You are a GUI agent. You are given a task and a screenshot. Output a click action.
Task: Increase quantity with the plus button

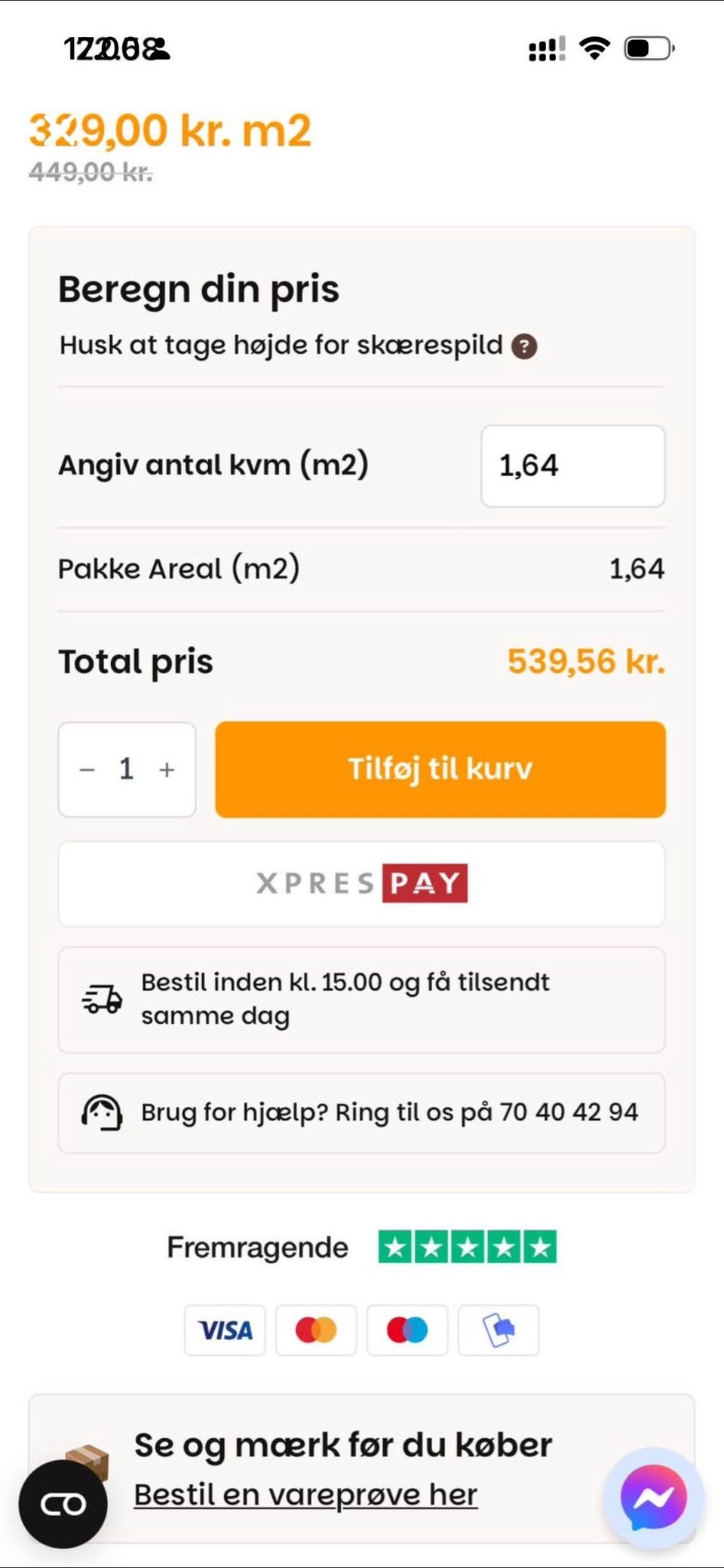pyautogui.click(x=167, y=770)
